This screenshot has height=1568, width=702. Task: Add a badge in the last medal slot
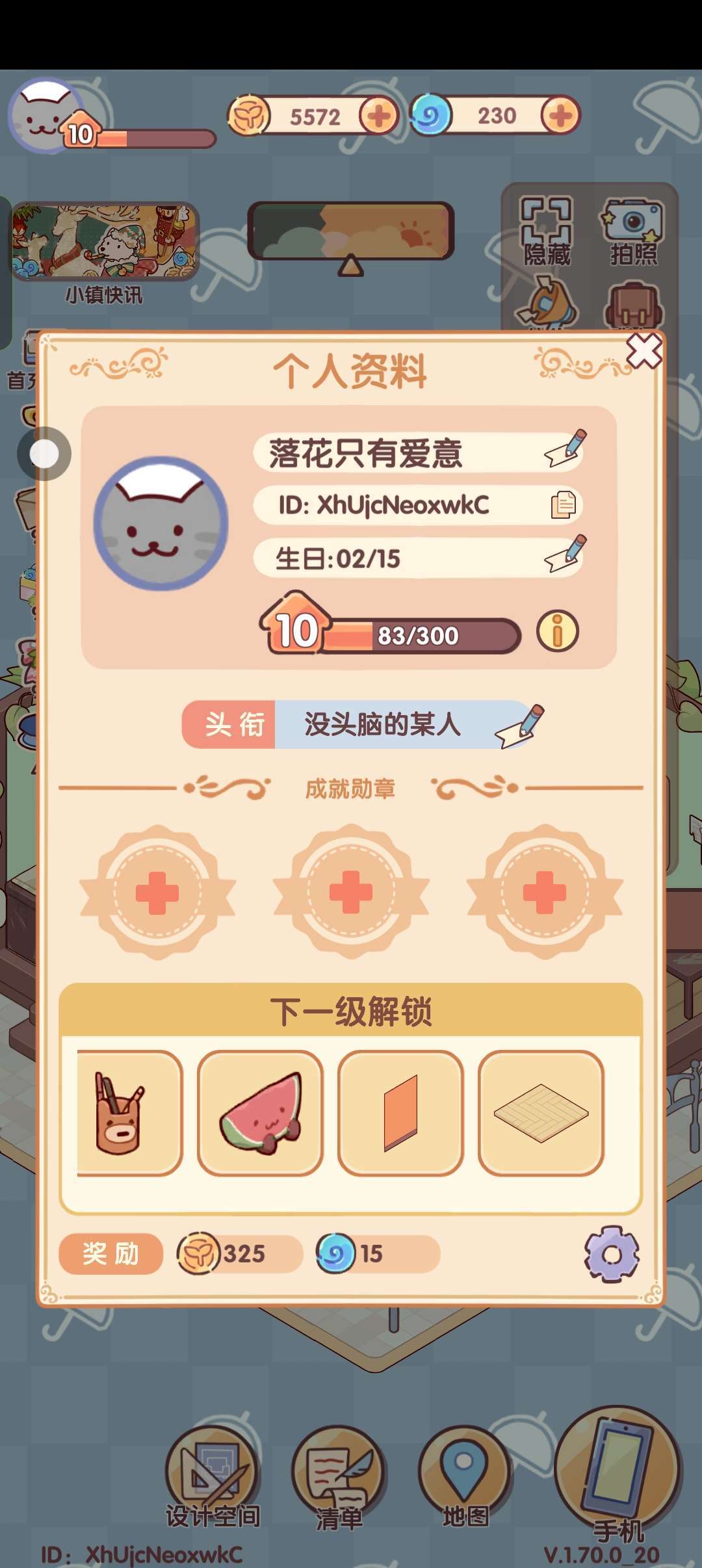pyautogui.click(x=545, y=892)
